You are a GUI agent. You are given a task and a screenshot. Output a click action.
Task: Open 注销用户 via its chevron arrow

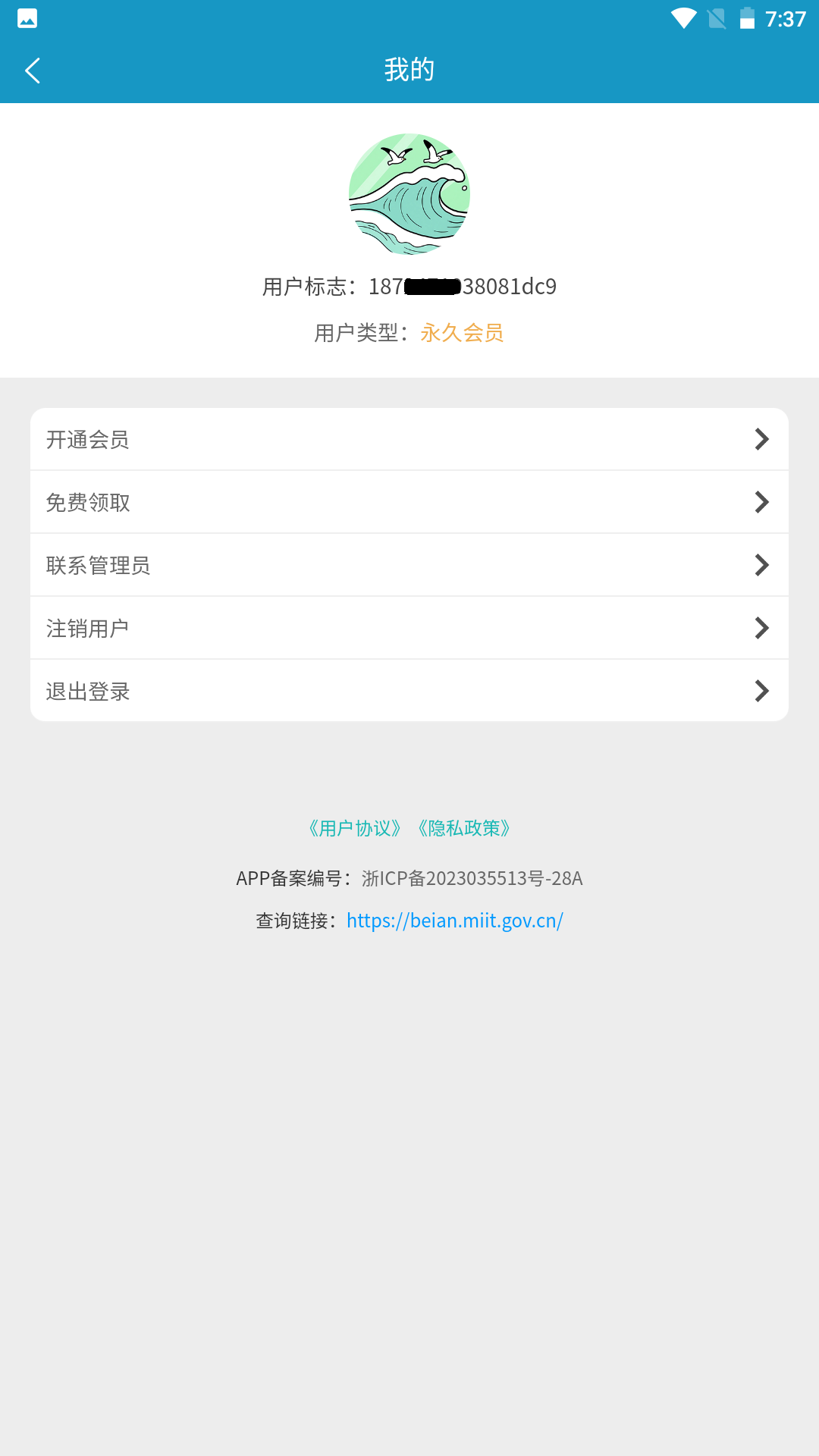point(761,628)
